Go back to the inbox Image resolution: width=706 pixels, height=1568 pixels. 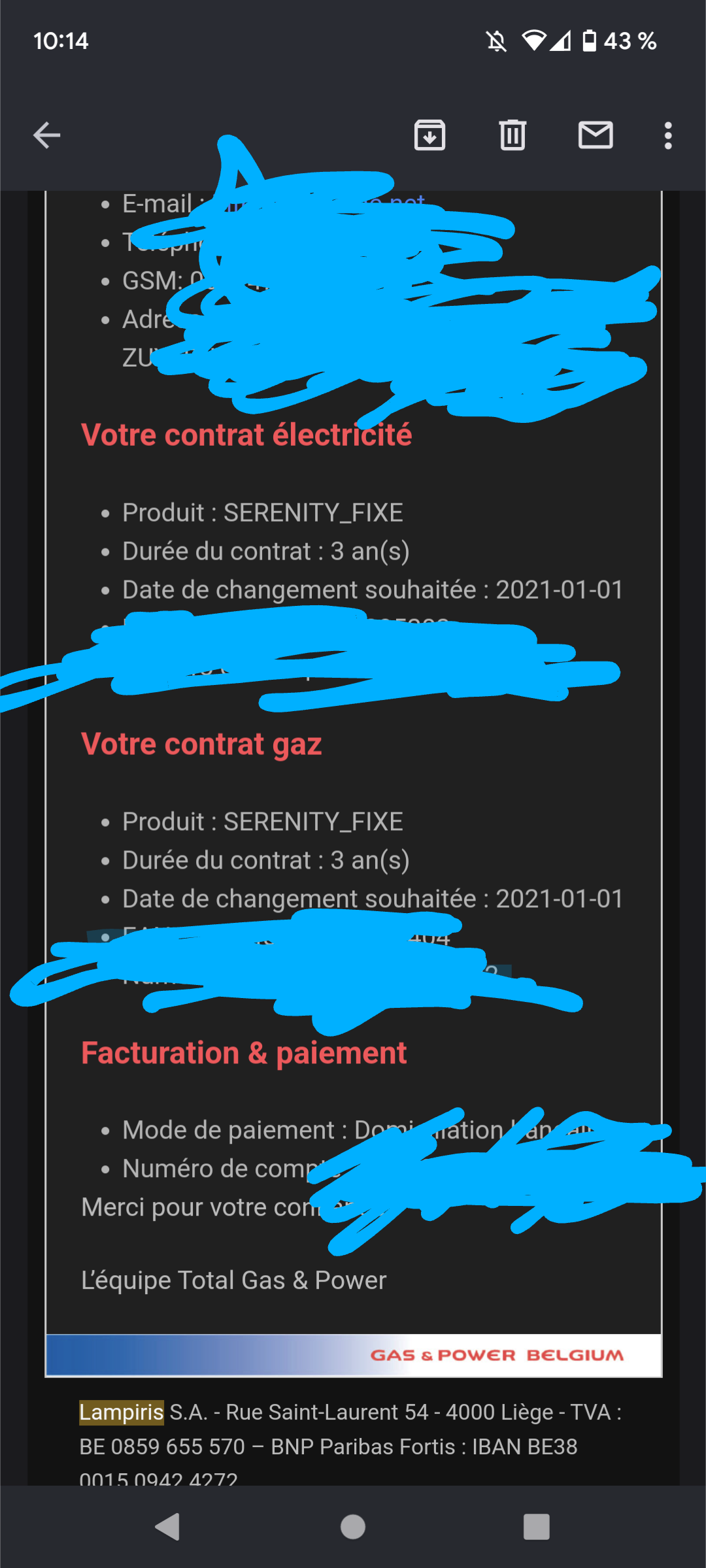click(x=47, y=135)
